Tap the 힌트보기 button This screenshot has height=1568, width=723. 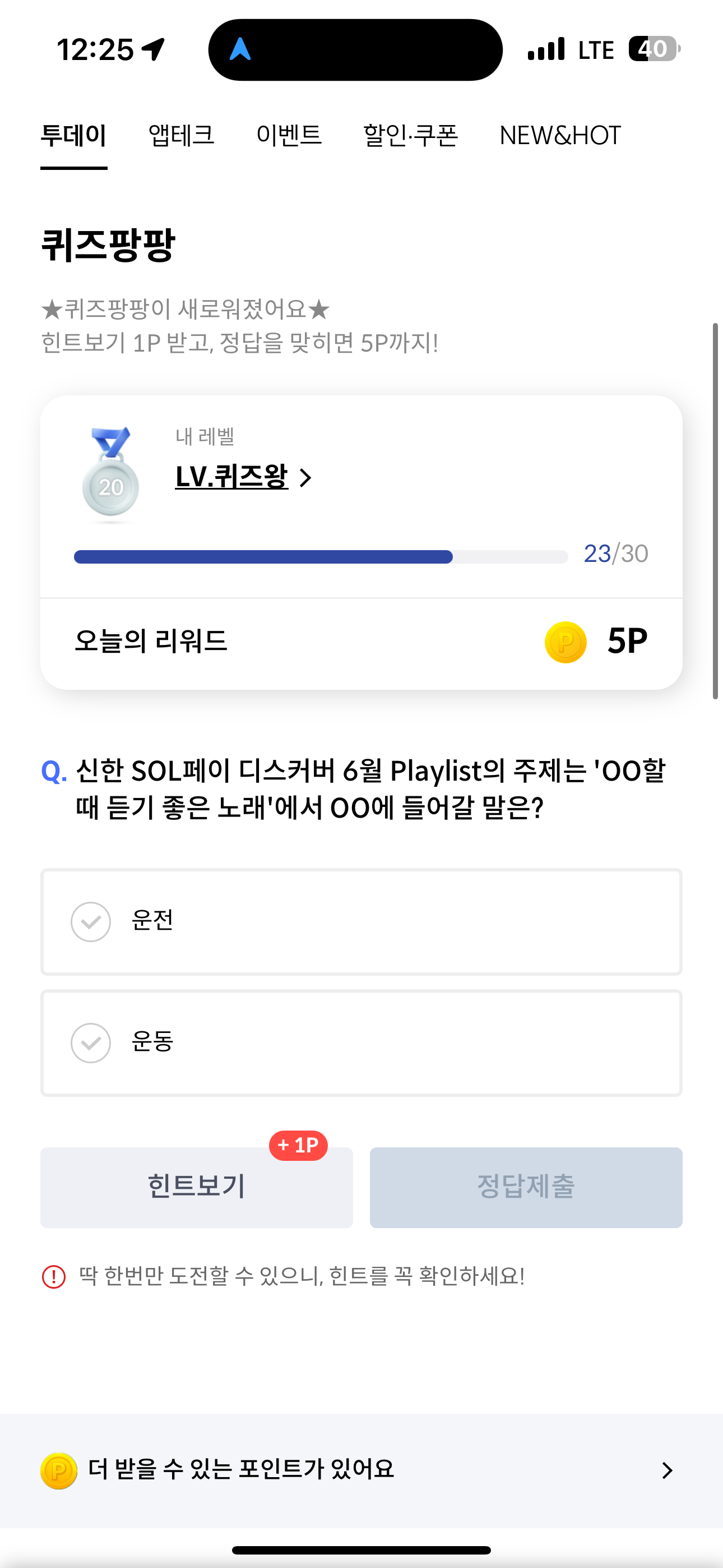click(197, 1187)
